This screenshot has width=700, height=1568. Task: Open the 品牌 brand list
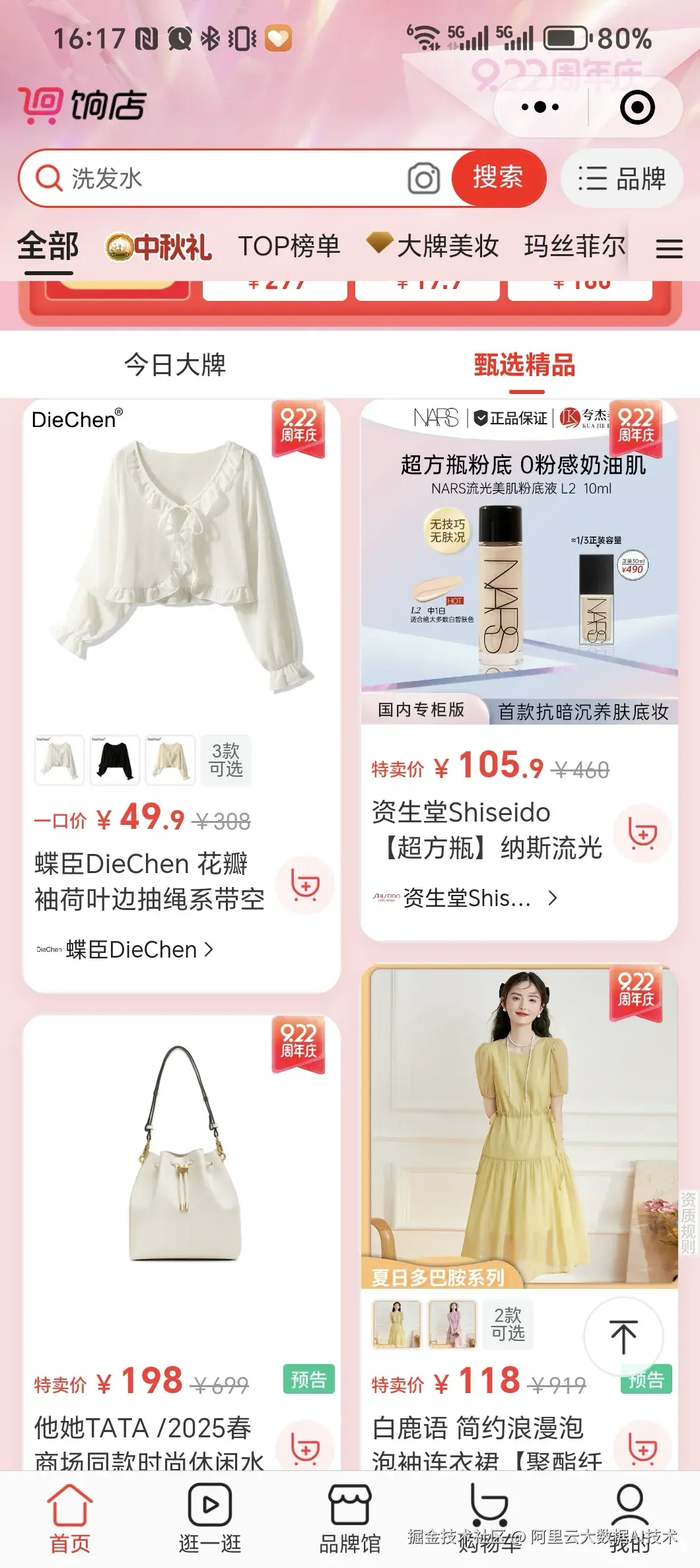click(x=621, y=179)
